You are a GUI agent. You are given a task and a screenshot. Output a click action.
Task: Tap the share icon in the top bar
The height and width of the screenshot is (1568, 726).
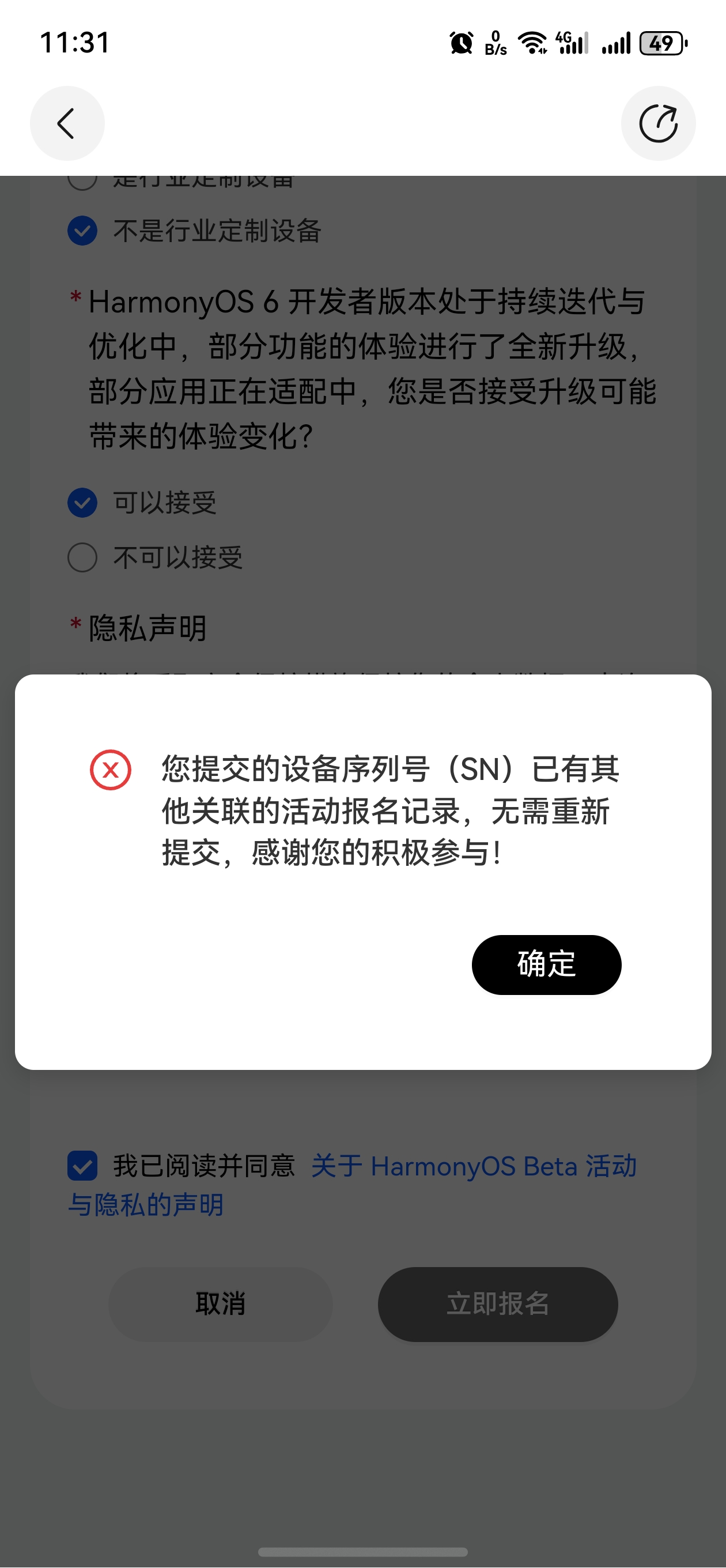[x=658, y=123]
